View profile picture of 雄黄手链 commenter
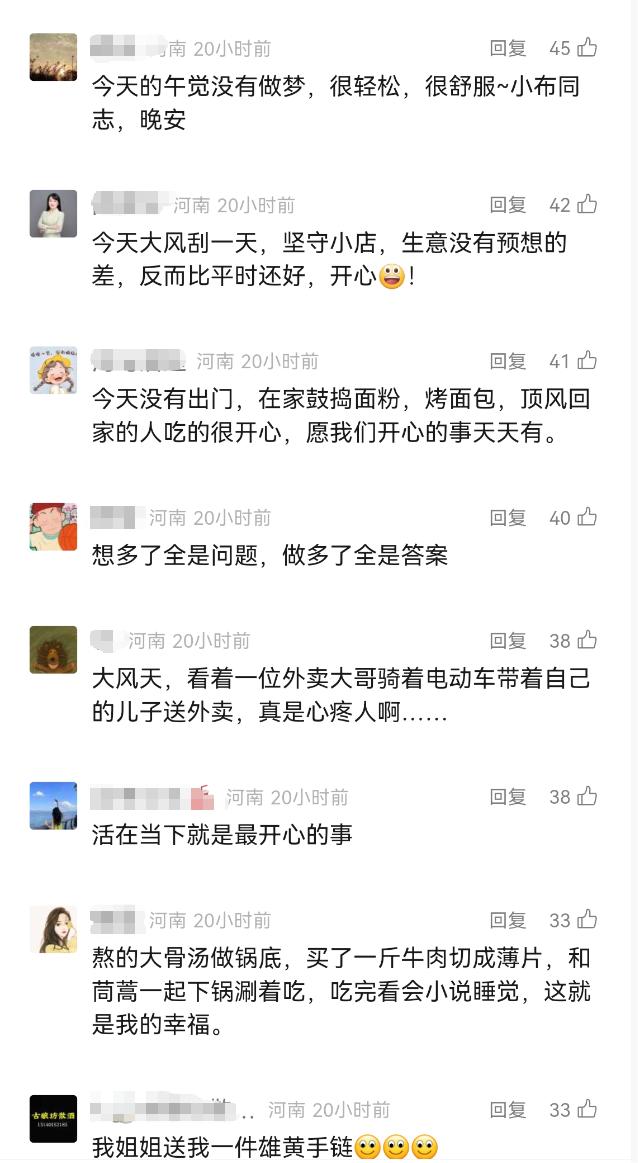Image resolution: width=638 pixels, height=1163 pixels. tap(53, 1118)
